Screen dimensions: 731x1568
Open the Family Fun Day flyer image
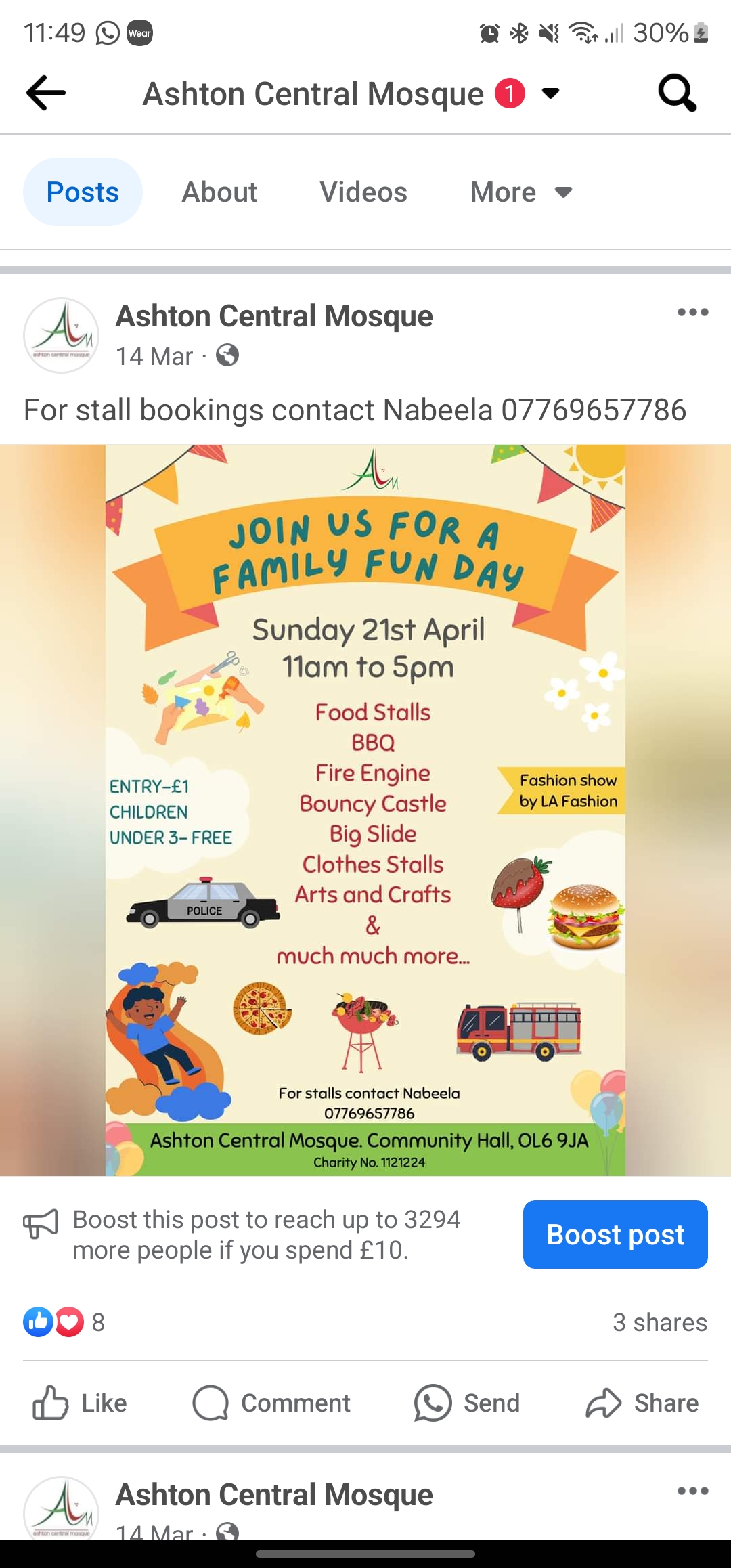(365, 810)
